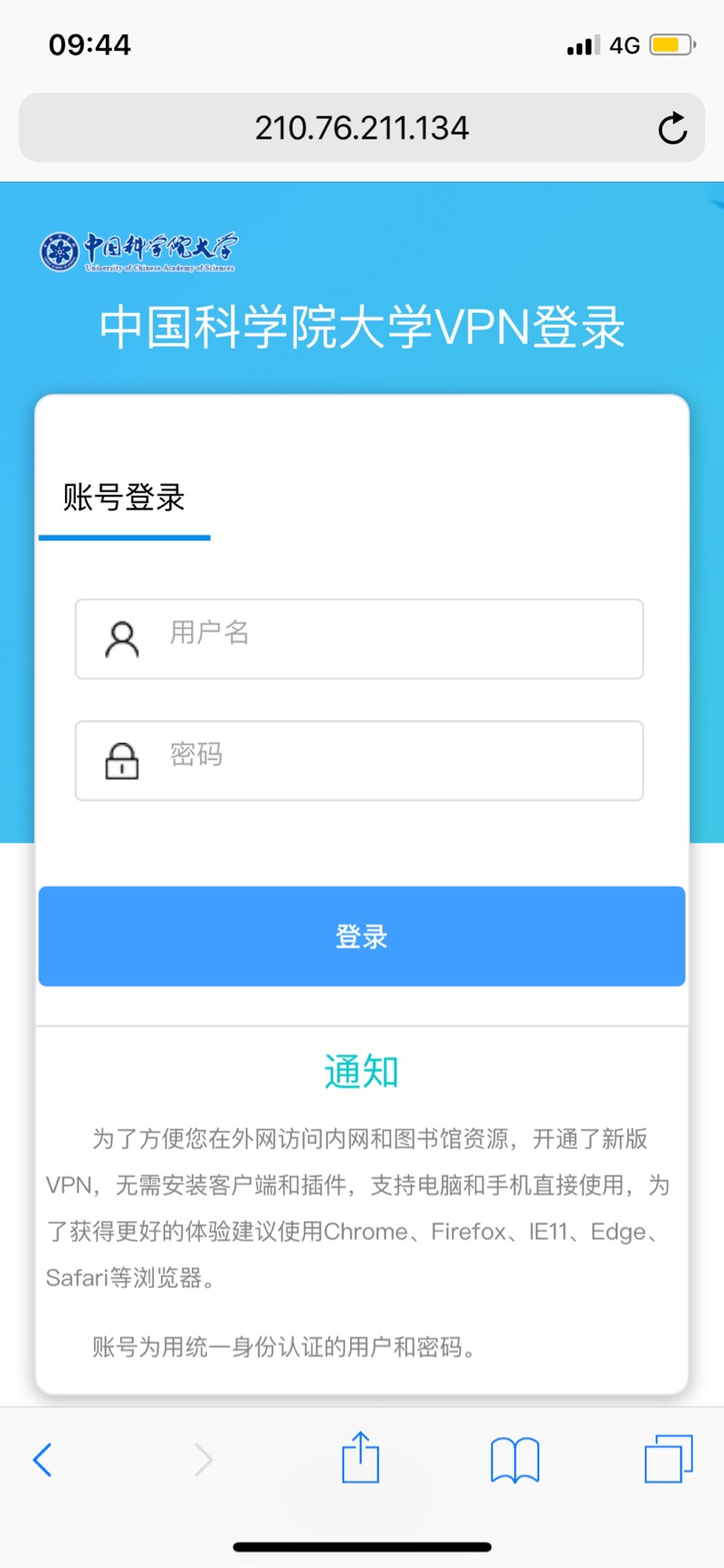The width and height of the screenshot is (724, 1568).
Task: Focus the 密码 password field
Action: 380,761
